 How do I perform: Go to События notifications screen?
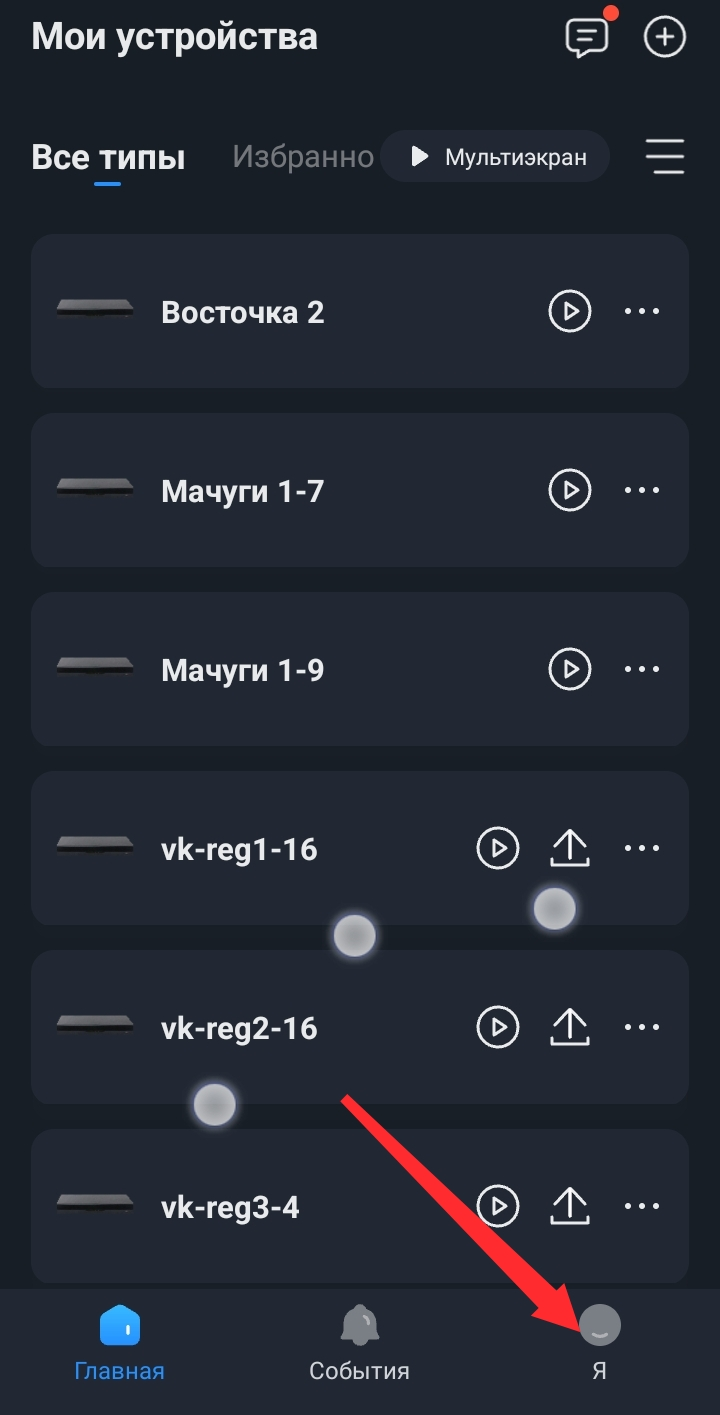click(x=359, y=1345)
